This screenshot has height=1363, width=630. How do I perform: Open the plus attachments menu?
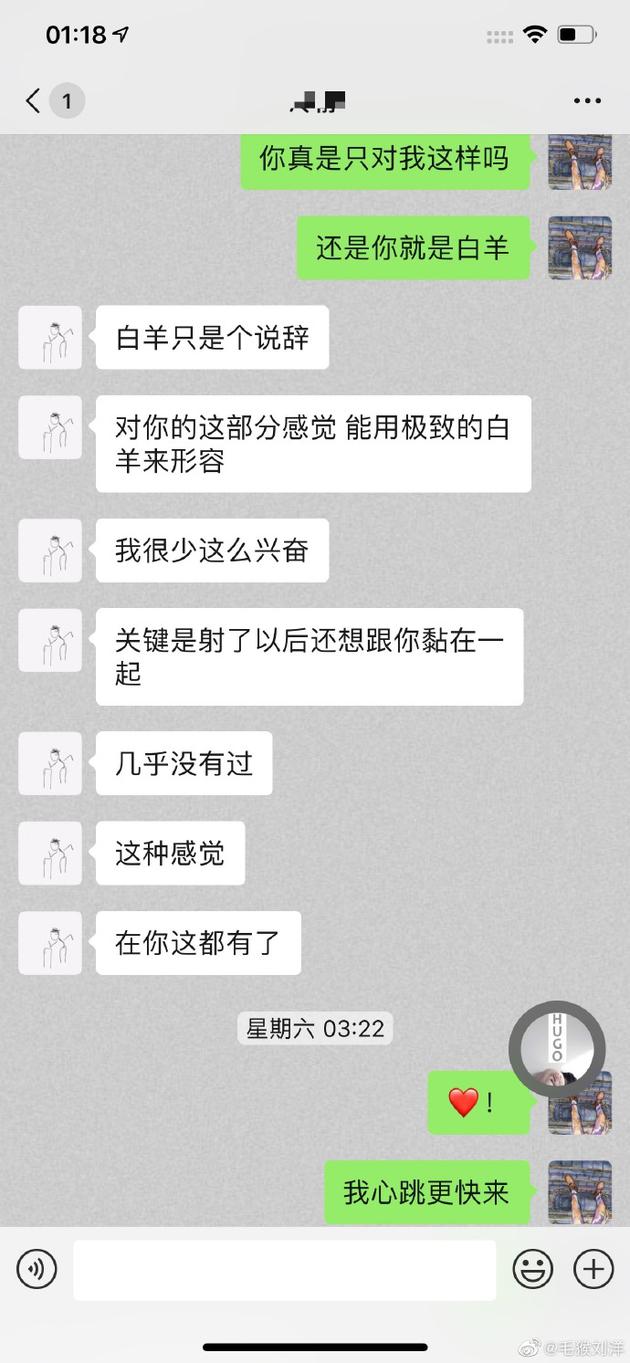(593, 1269)
